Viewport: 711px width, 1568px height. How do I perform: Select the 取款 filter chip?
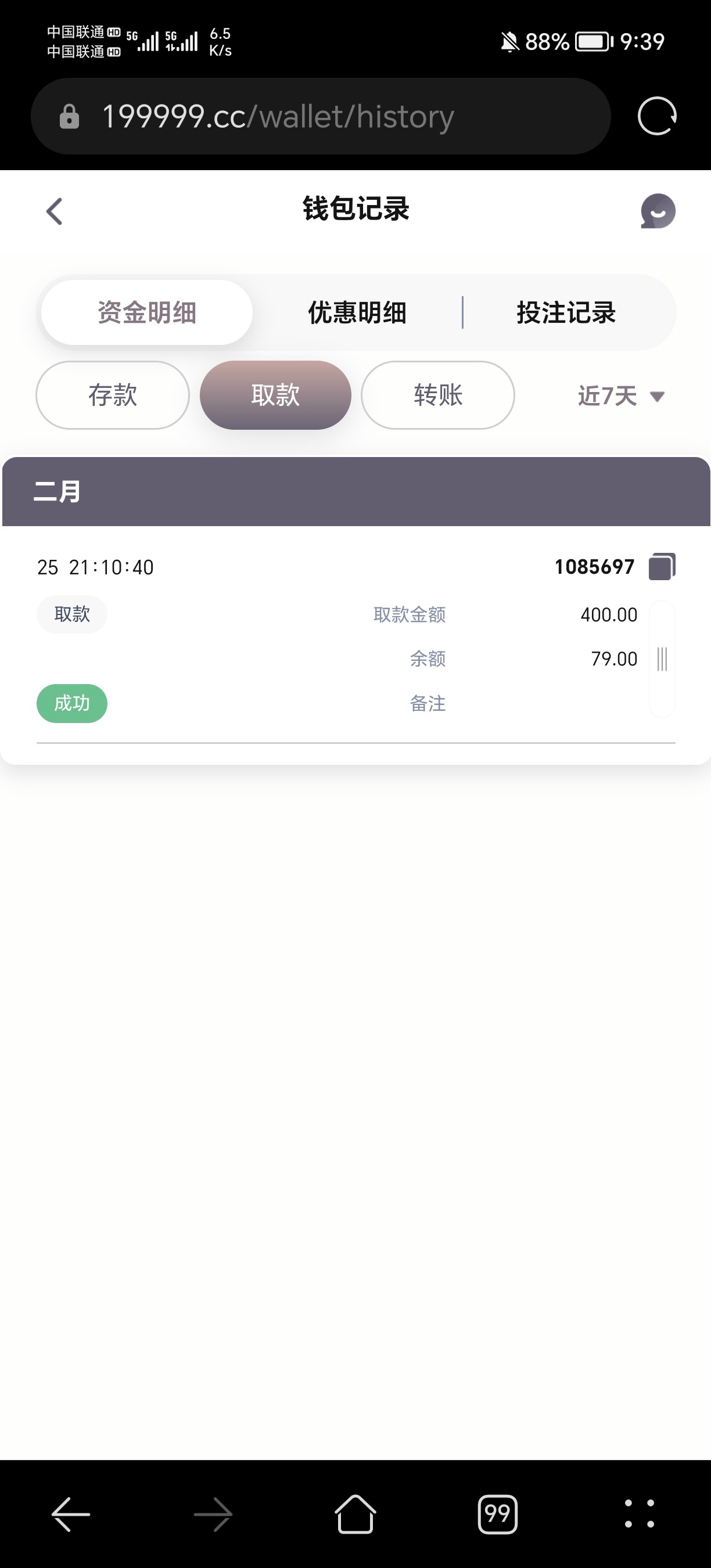(276, 395)
